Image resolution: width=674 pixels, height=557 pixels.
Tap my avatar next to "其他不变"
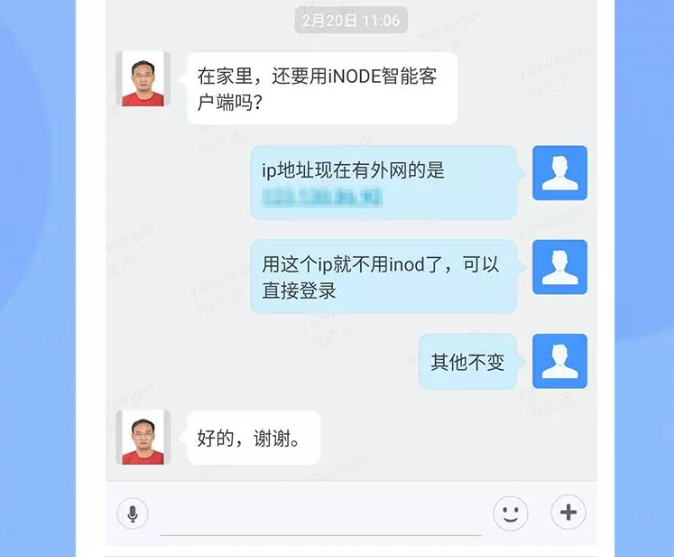(x=560, y=361)
